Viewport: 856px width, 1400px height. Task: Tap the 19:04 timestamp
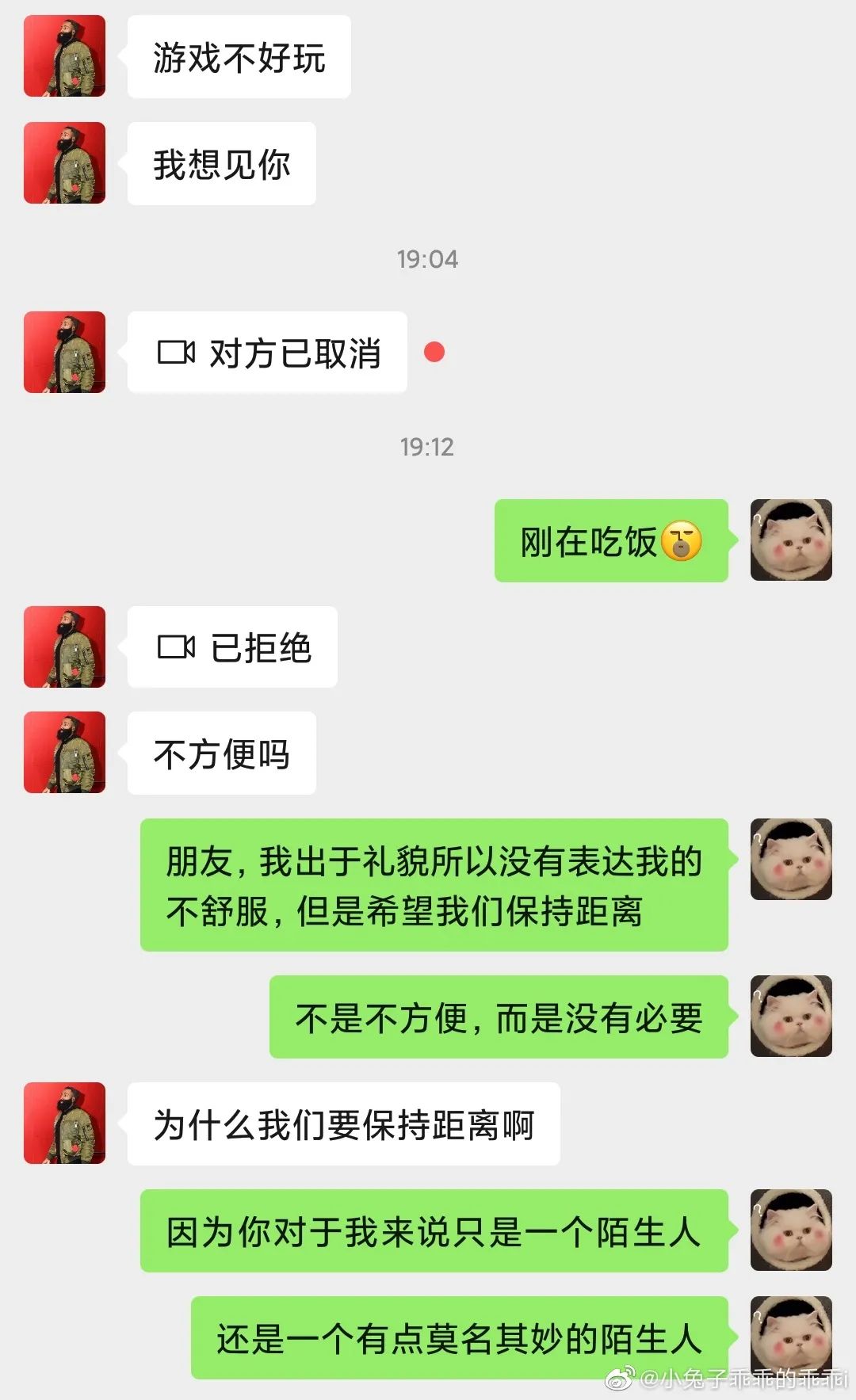pyautogui.click(x=428, y=257)
